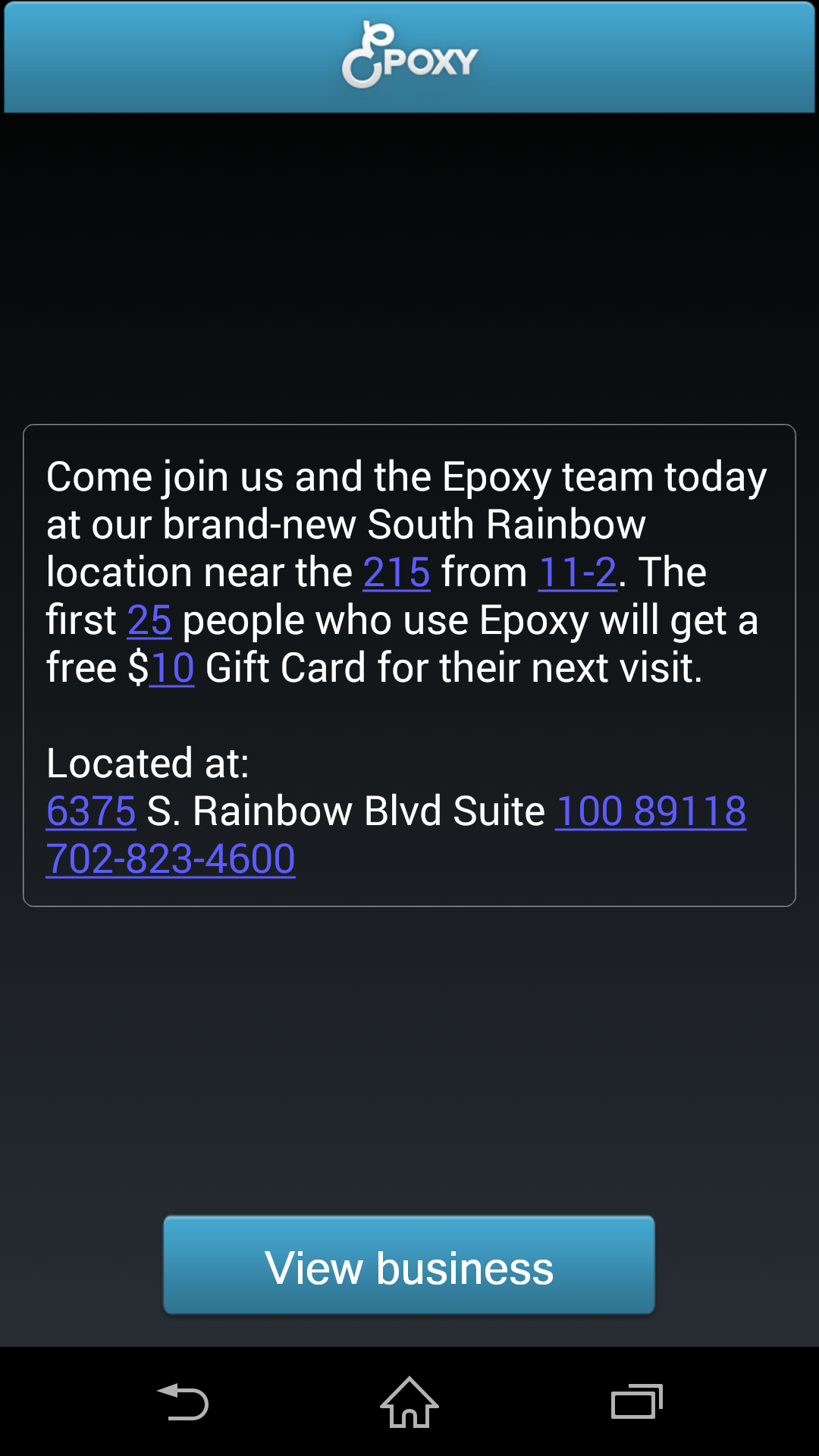819x1456 pixels.
Task: Tap the View business button
Action: pos(409,1265)
